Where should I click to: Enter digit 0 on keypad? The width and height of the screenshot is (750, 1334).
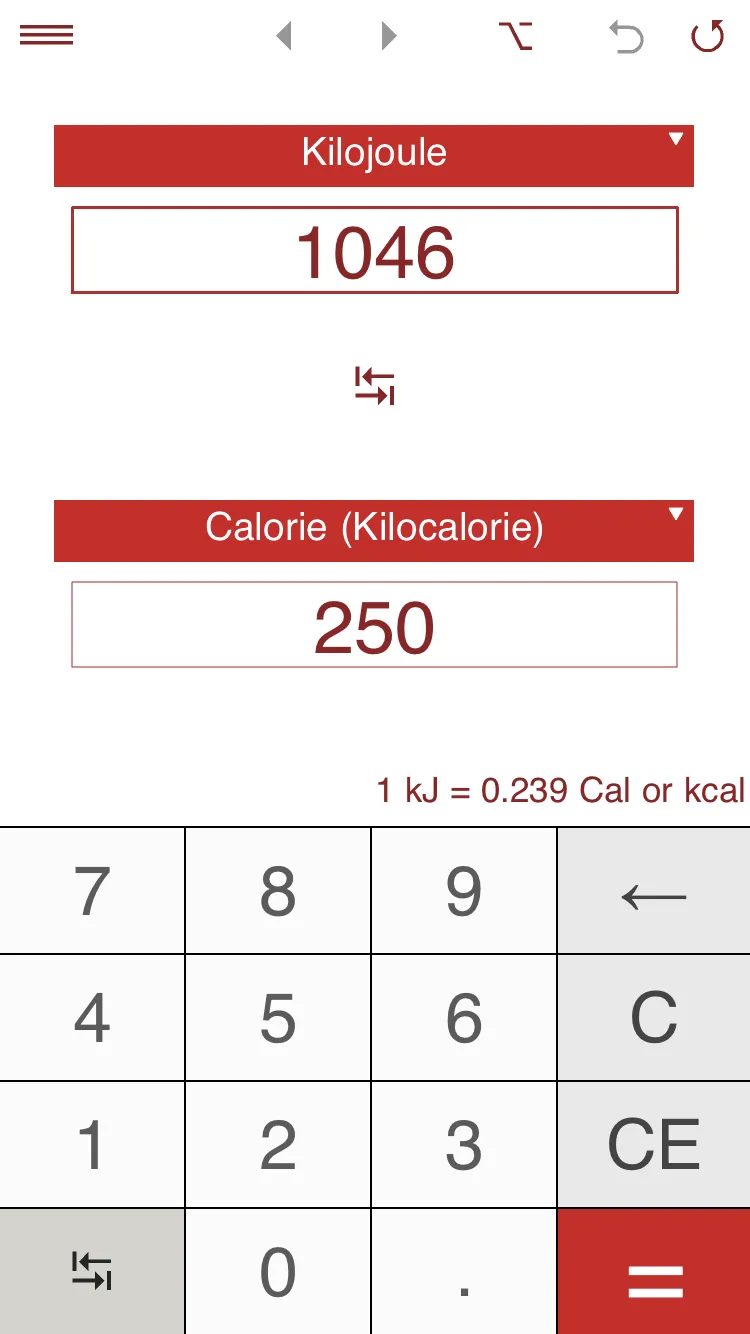(278, 1272)
